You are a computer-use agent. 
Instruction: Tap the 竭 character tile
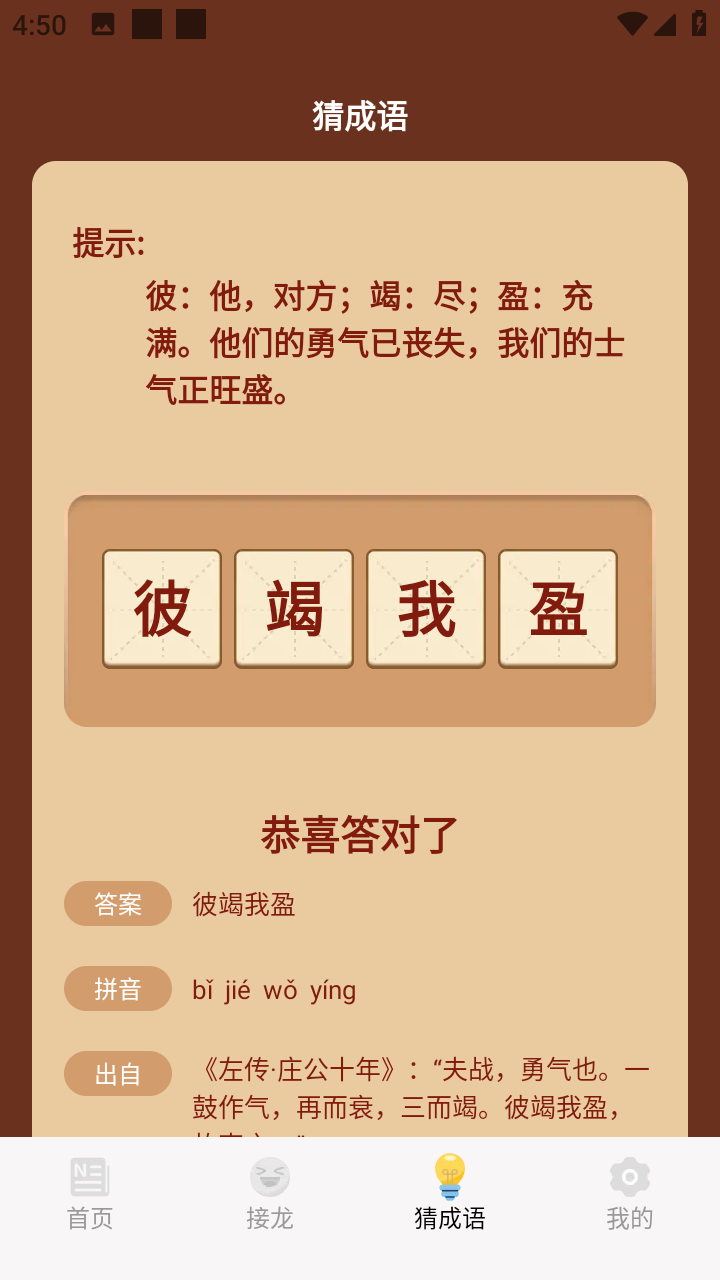[294, 608]
